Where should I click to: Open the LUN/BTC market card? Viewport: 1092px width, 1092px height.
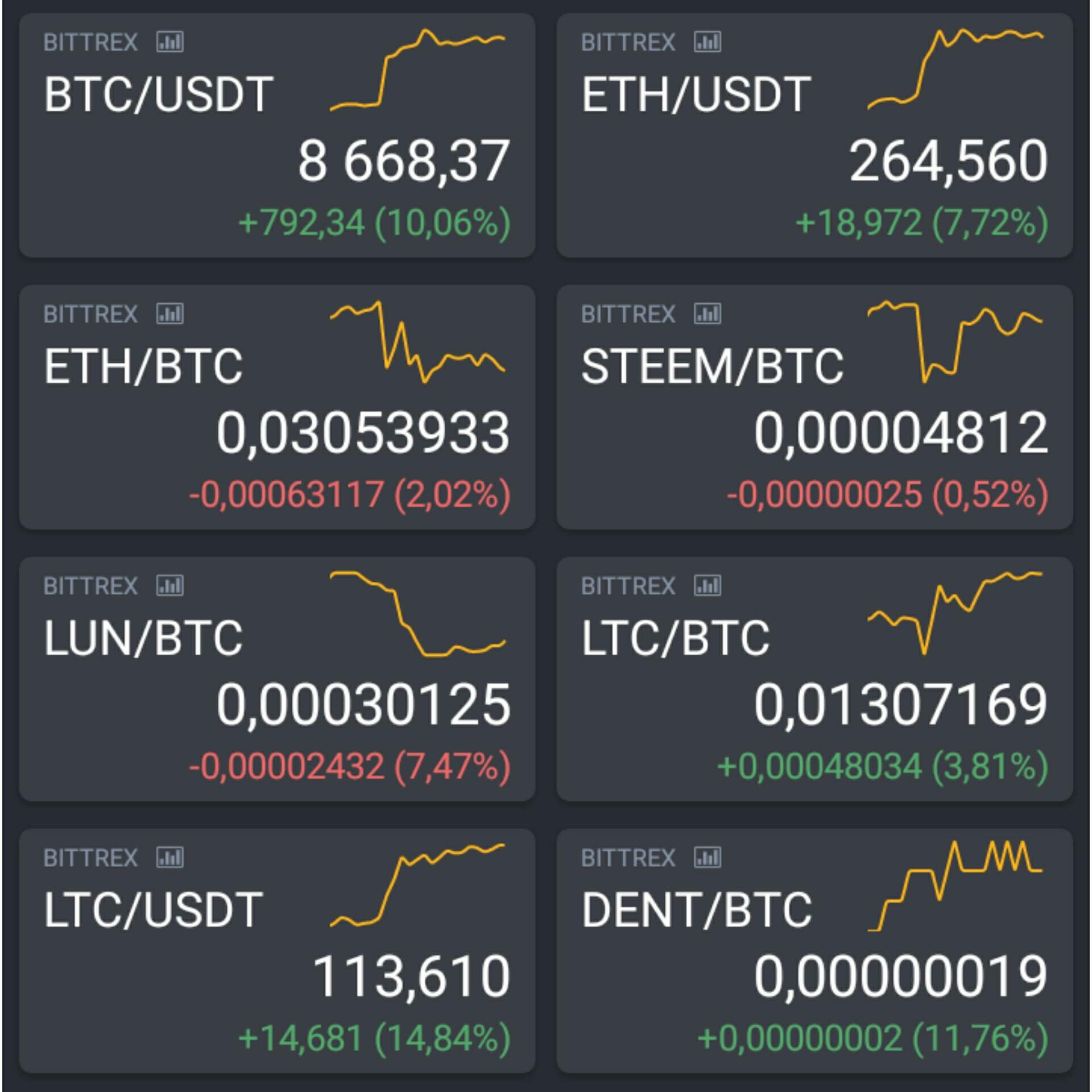277,679
